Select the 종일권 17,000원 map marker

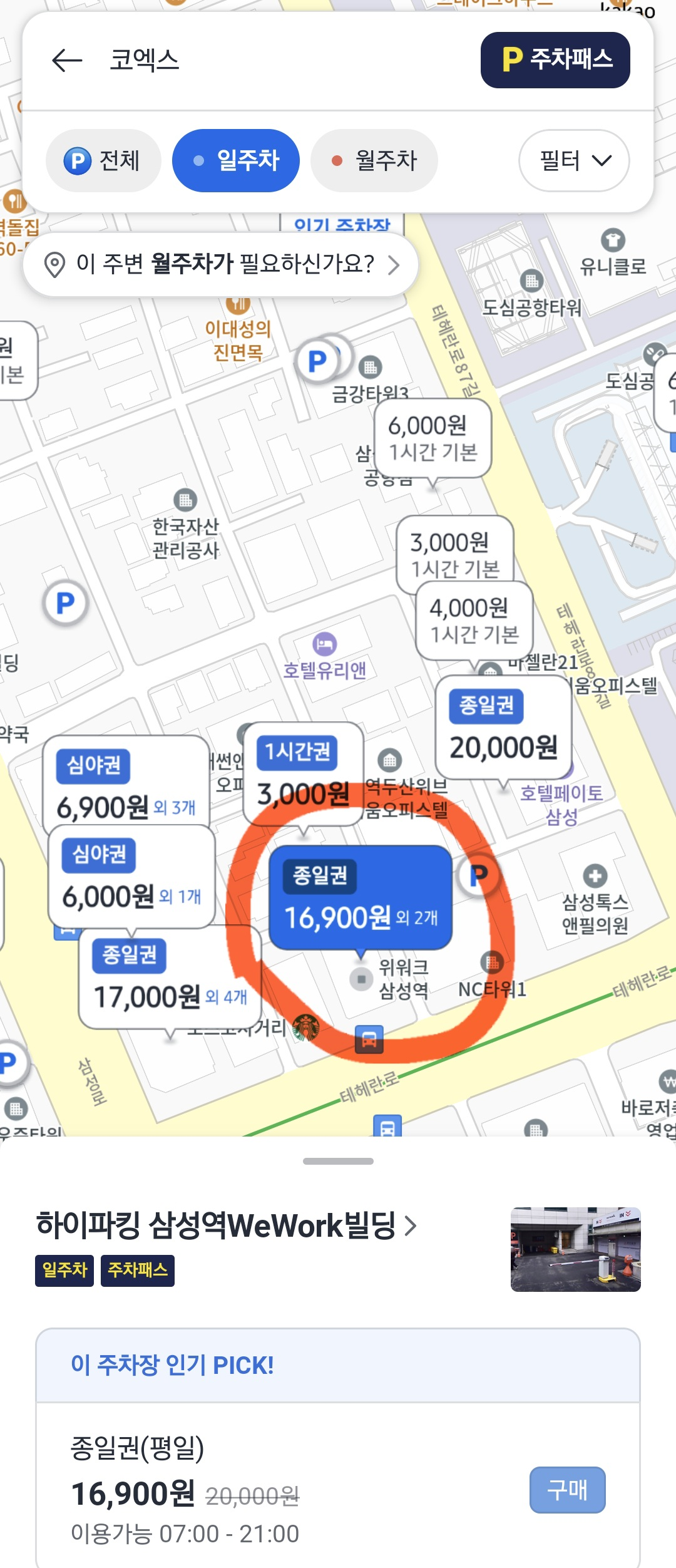click(x=169, y=977)
